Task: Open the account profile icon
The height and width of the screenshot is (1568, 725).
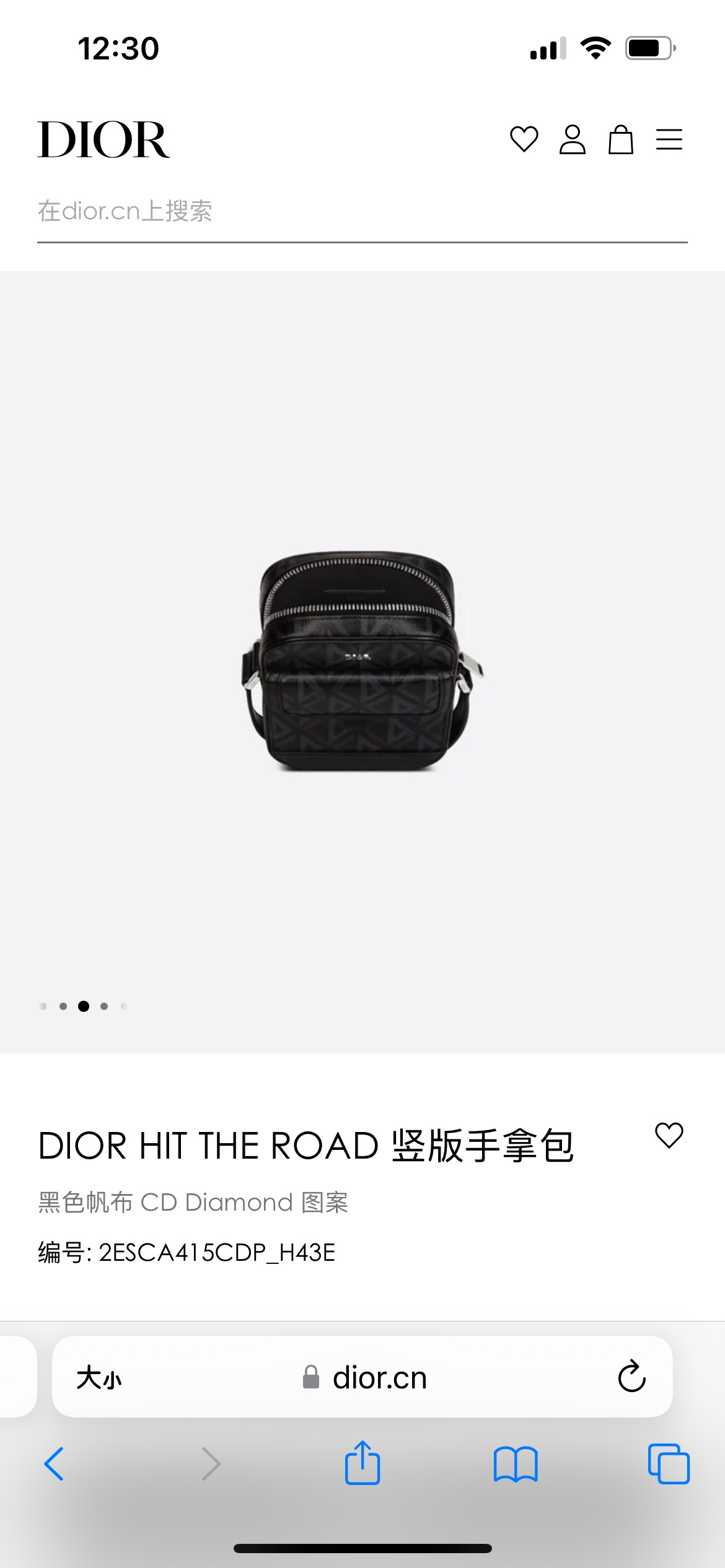Action: coord(572,139)
